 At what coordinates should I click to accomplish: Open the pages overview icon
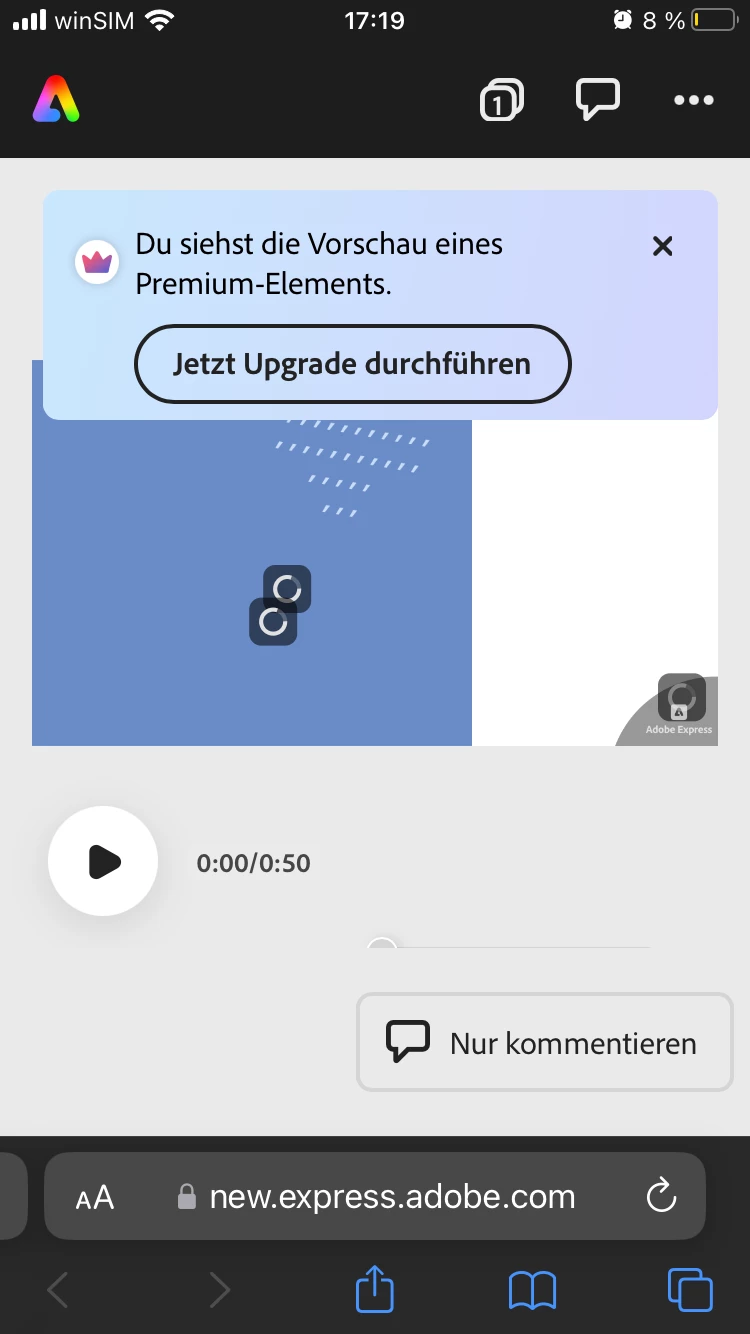501,100
